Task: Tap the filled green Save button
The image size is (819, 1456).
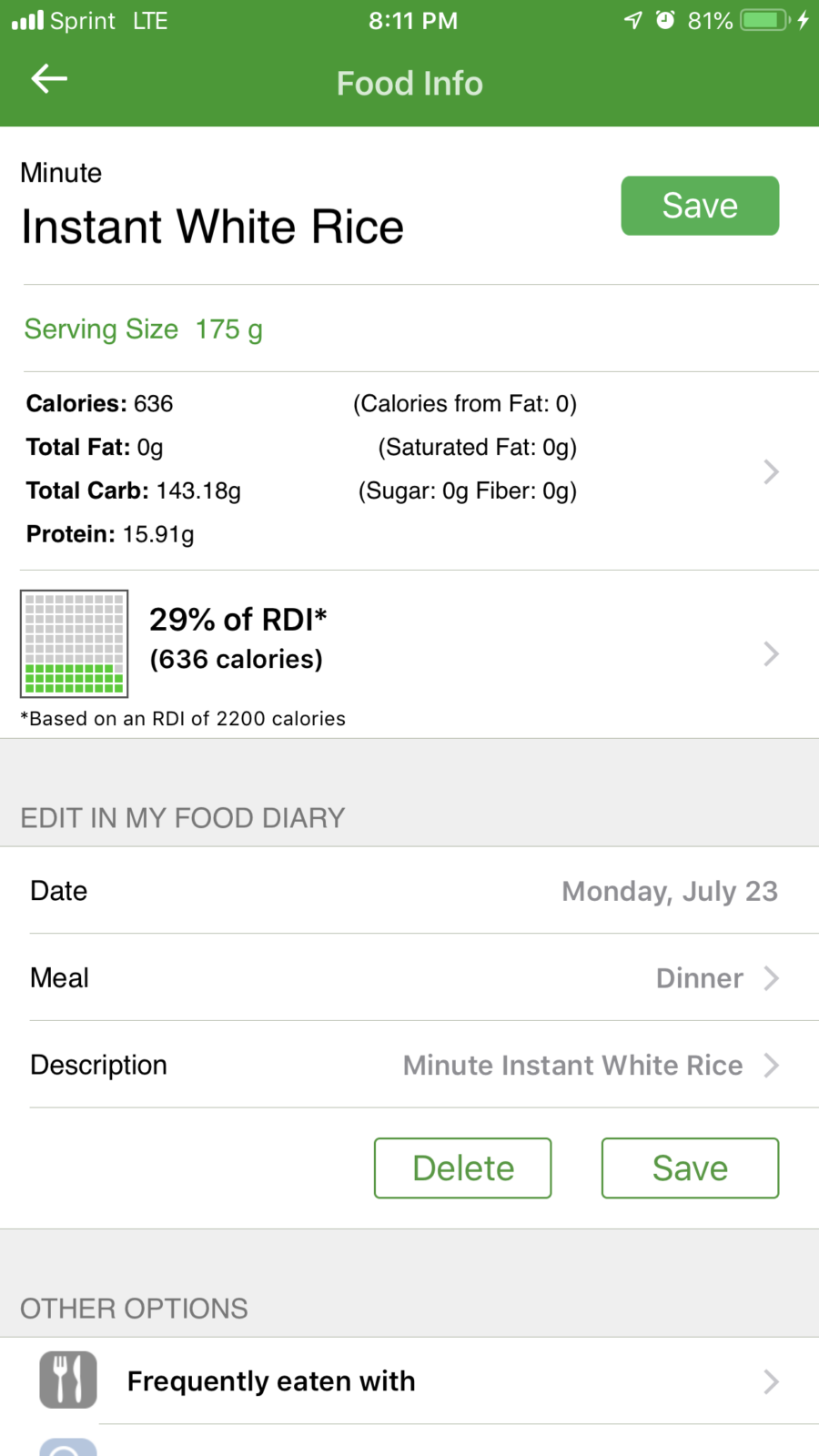Action: pyautogui.click(x=700, y=206)
